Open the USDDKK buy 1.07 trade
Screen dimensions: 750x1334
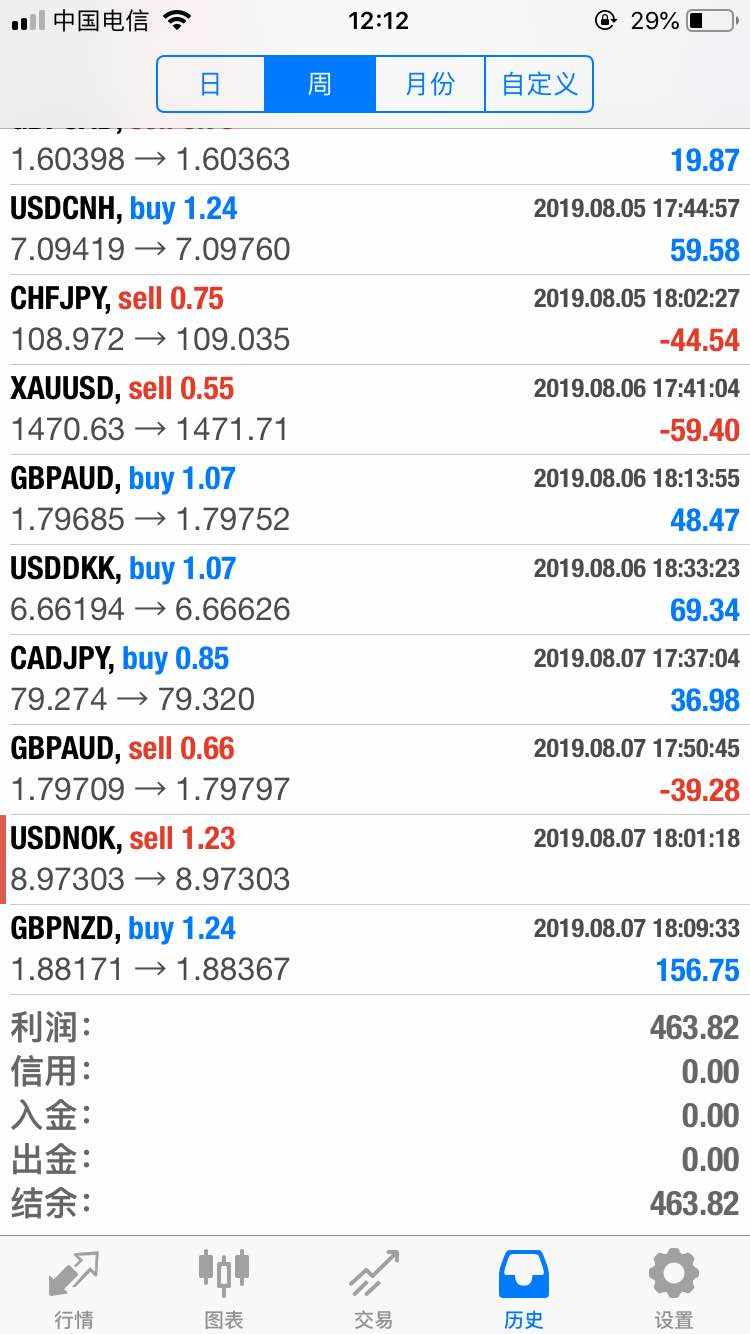click(375, 589)
